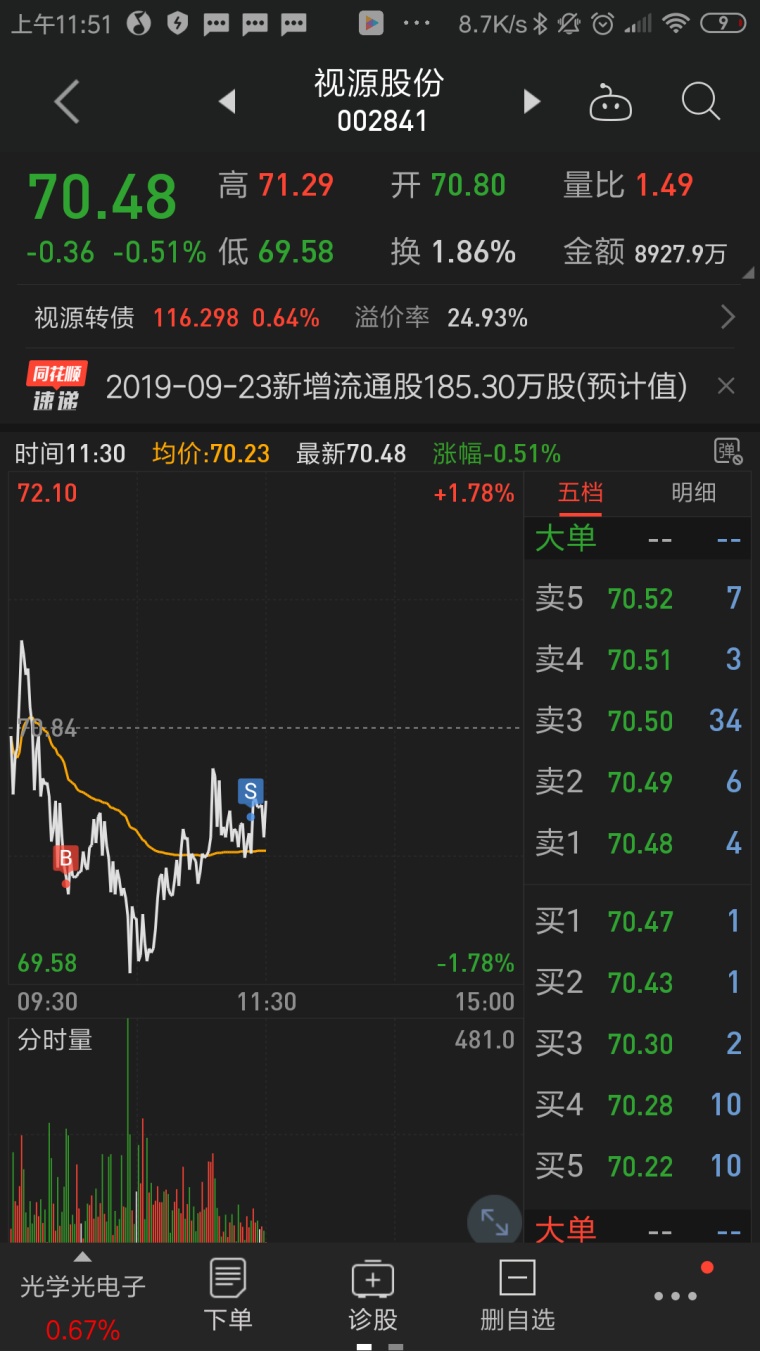Open the 光学光电子 sector panel

83,1298
